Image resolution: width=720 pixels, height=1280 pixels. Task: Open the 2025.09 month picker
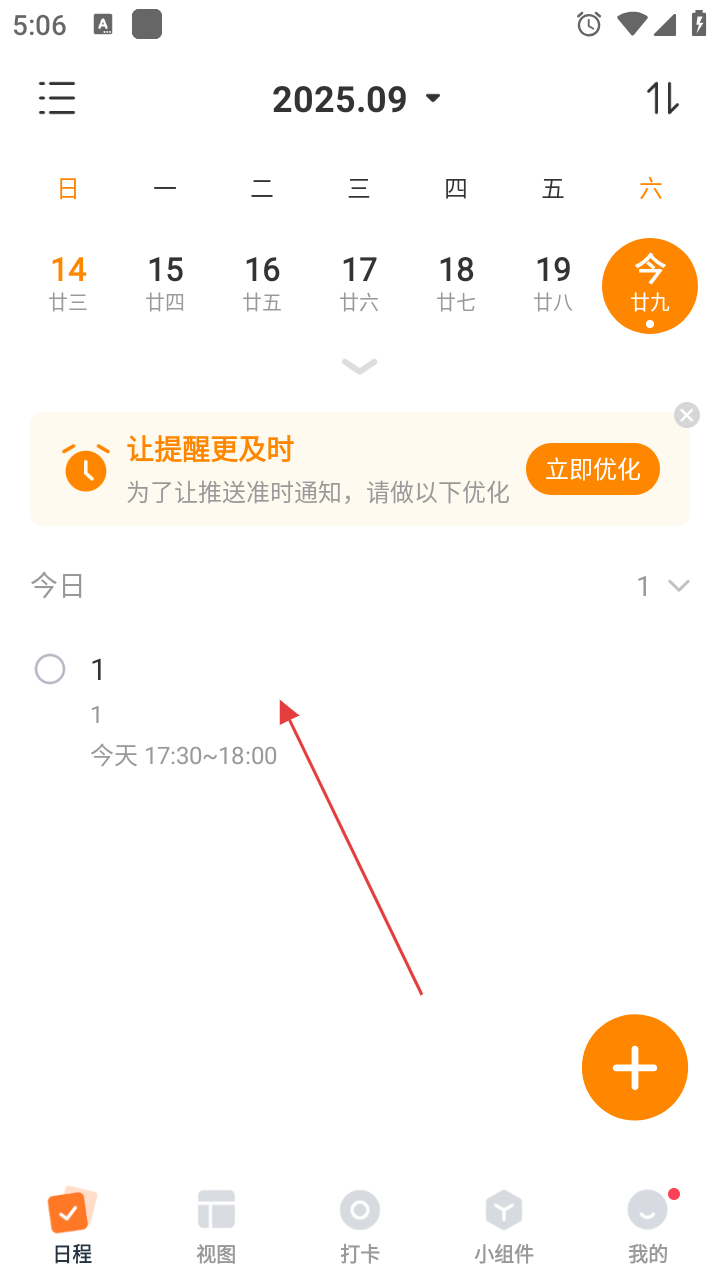(x=356, y=99)
